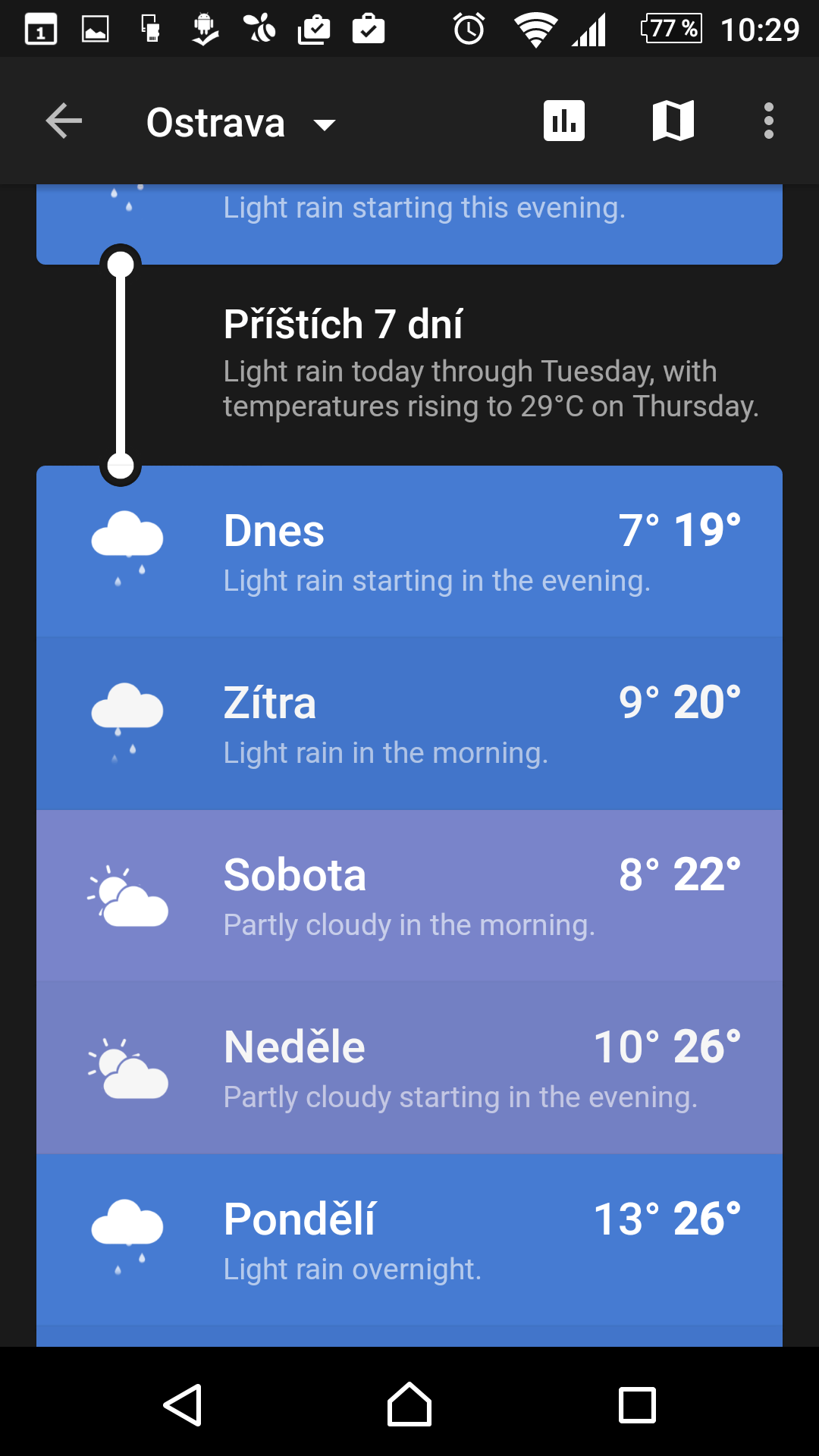Open the Ostrava location dropdown
The image size is (819, 1456).
(241, 123)
